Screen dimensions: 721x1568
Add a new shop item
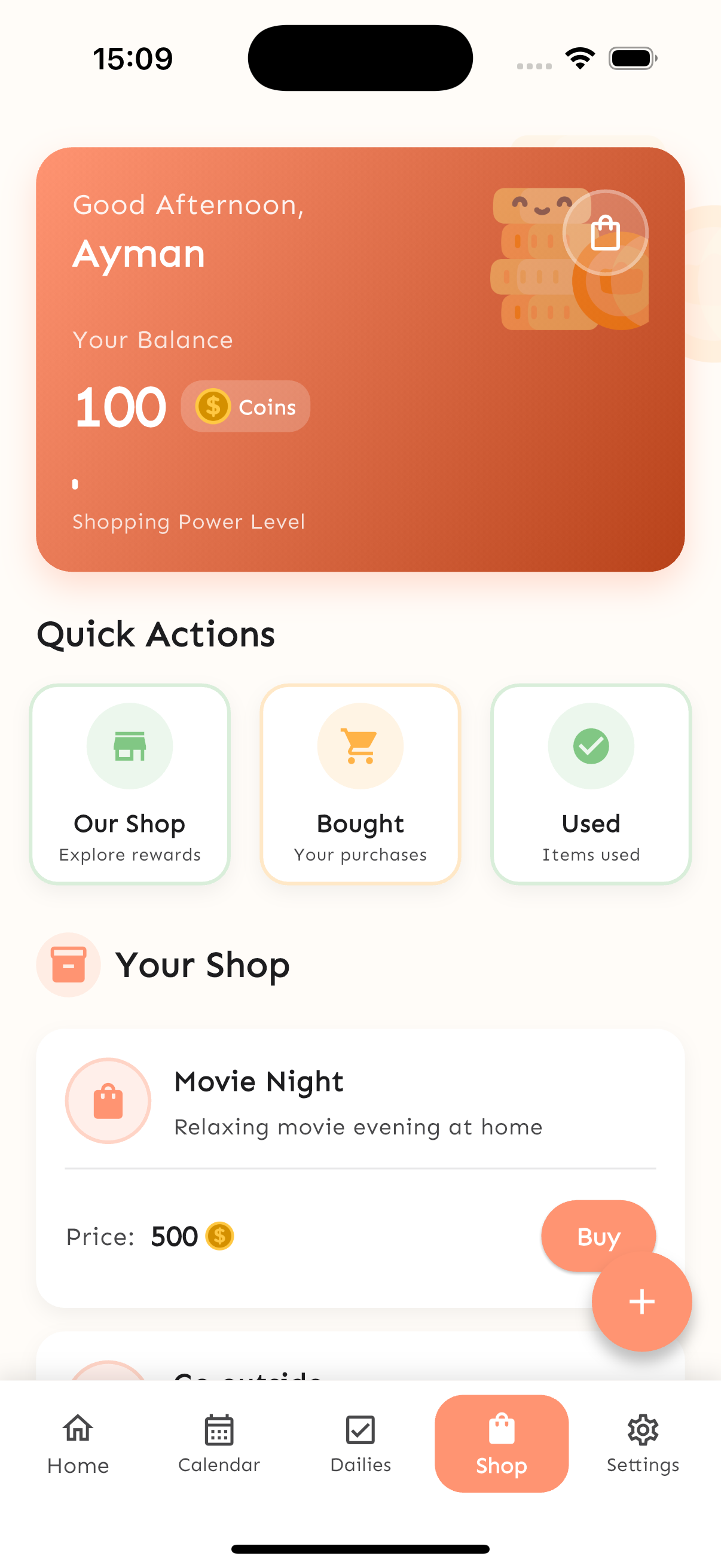(x=641, y=1301)
